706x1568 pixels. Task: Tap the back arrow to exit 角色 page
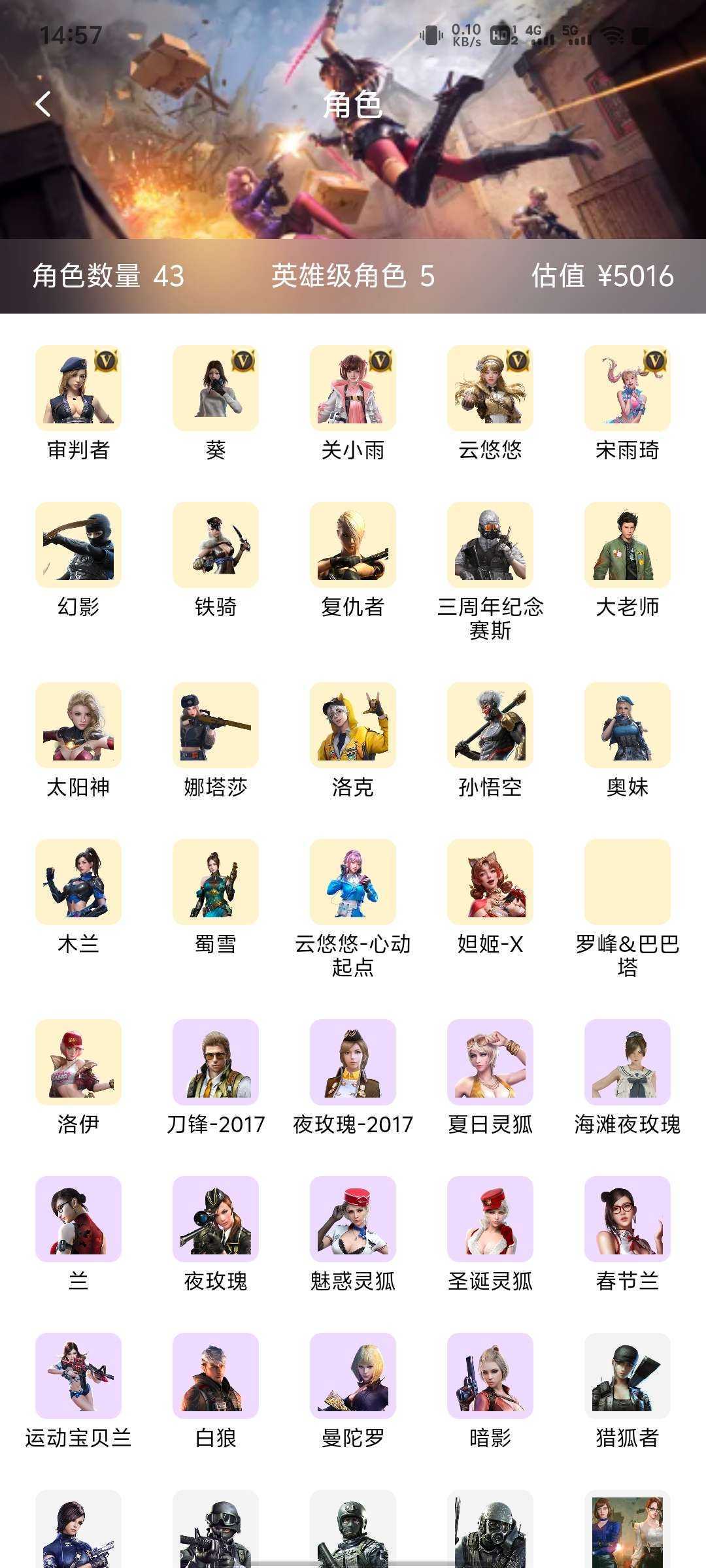(x=43, y=104)
